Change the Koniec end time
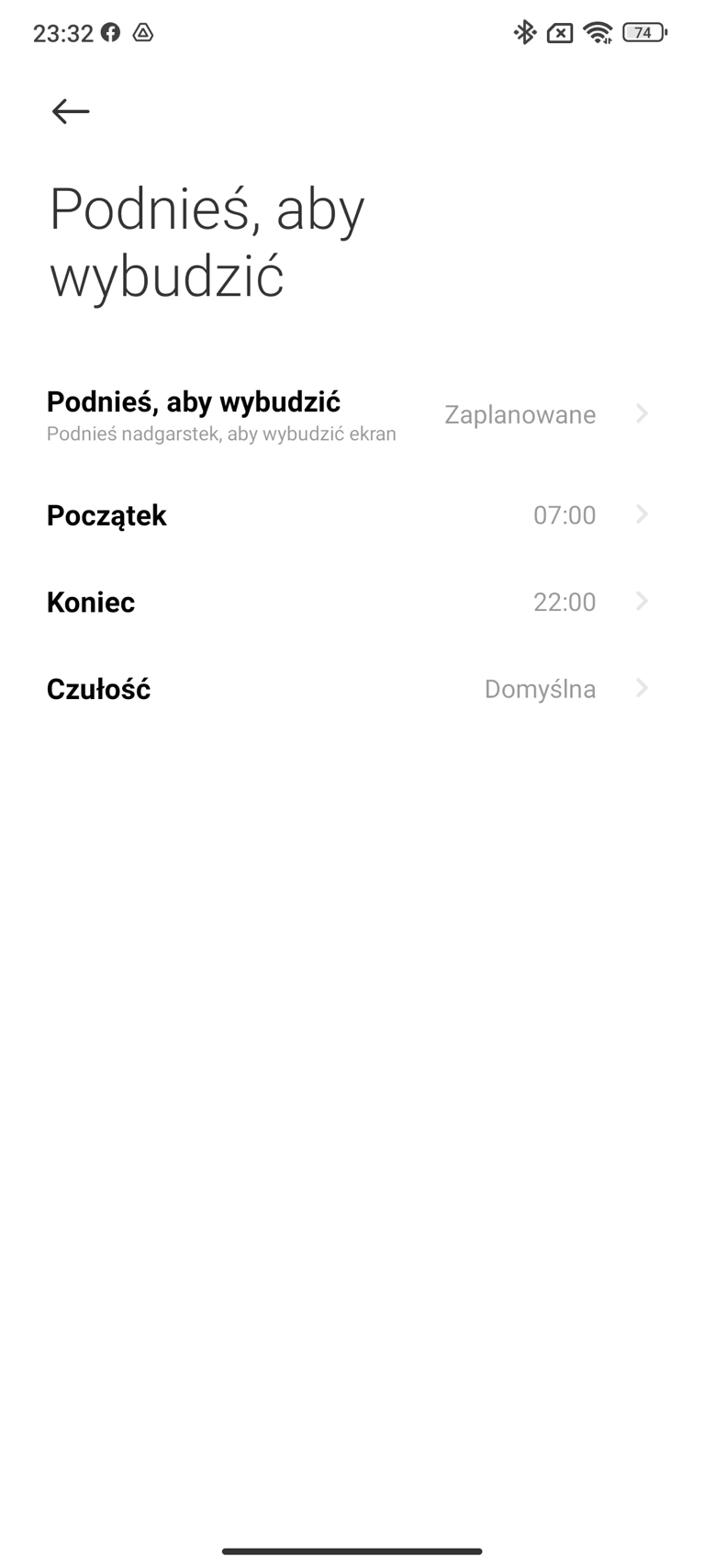 coord(352,602)
